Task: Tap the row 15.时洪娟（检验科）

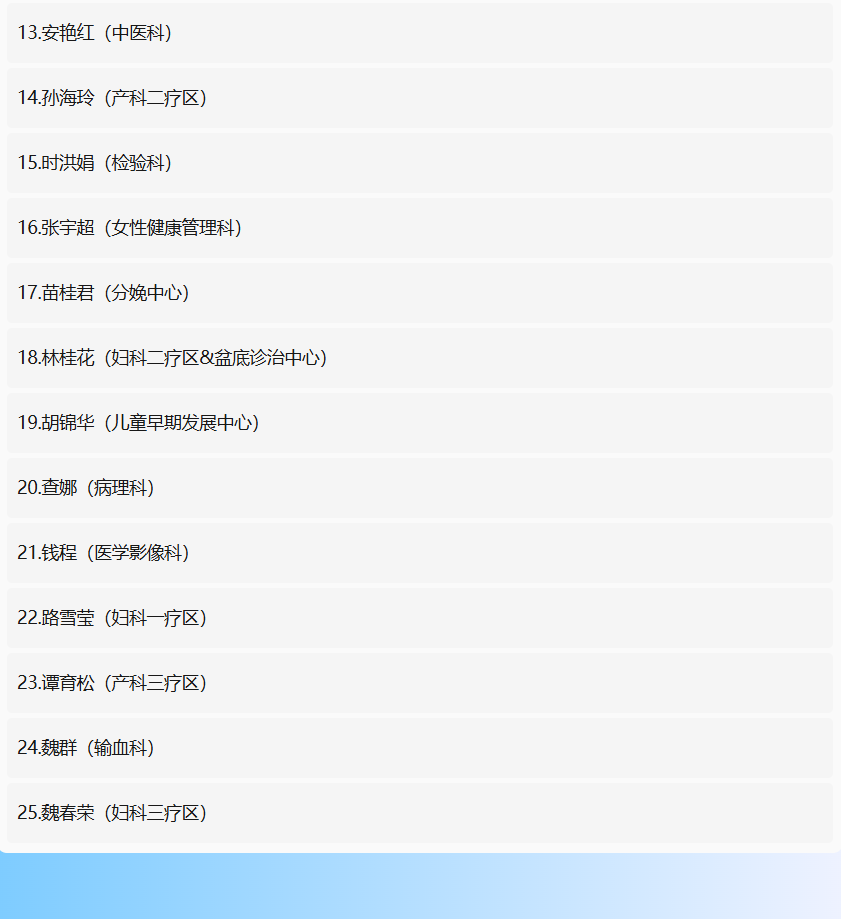Action: pos(95,163)
